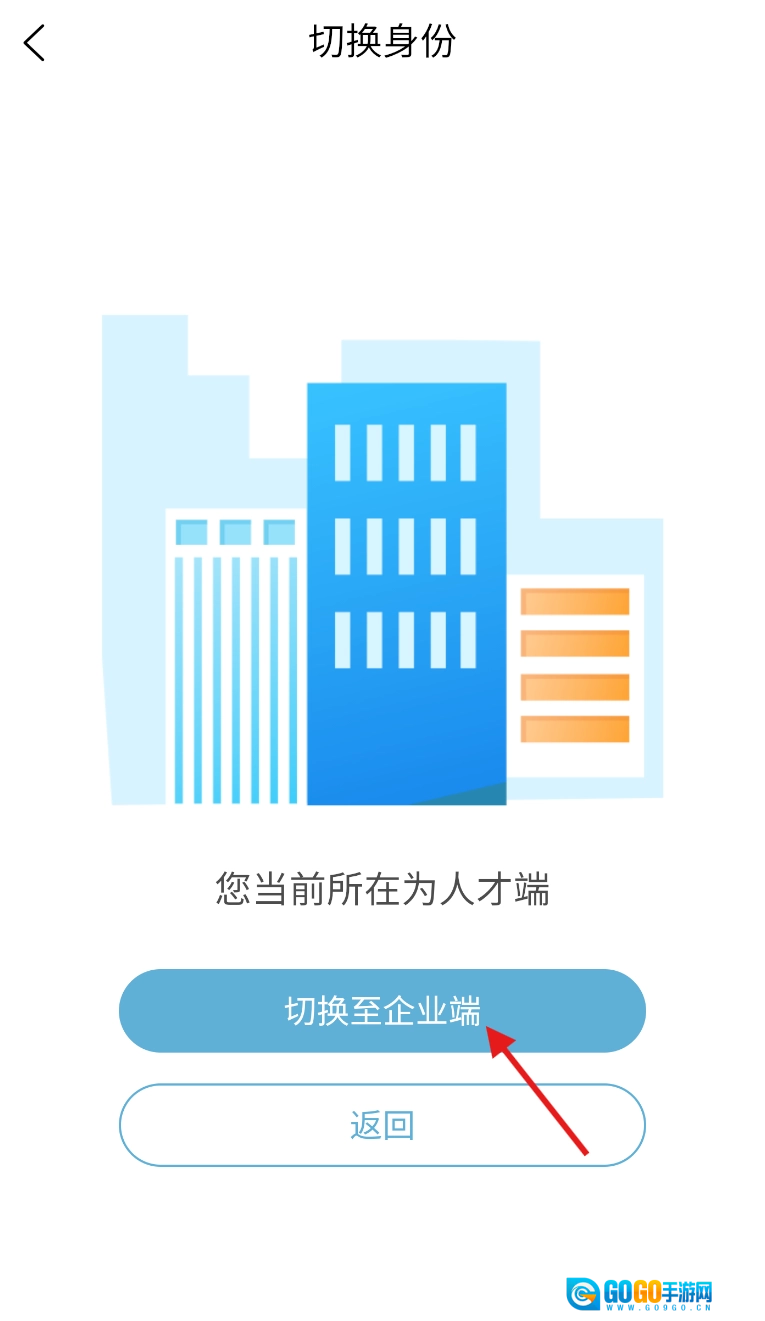The height and width of the screenshot is (1321, 765).
Task: Tap the 返回 button
Action: (x=382, y=1125)
